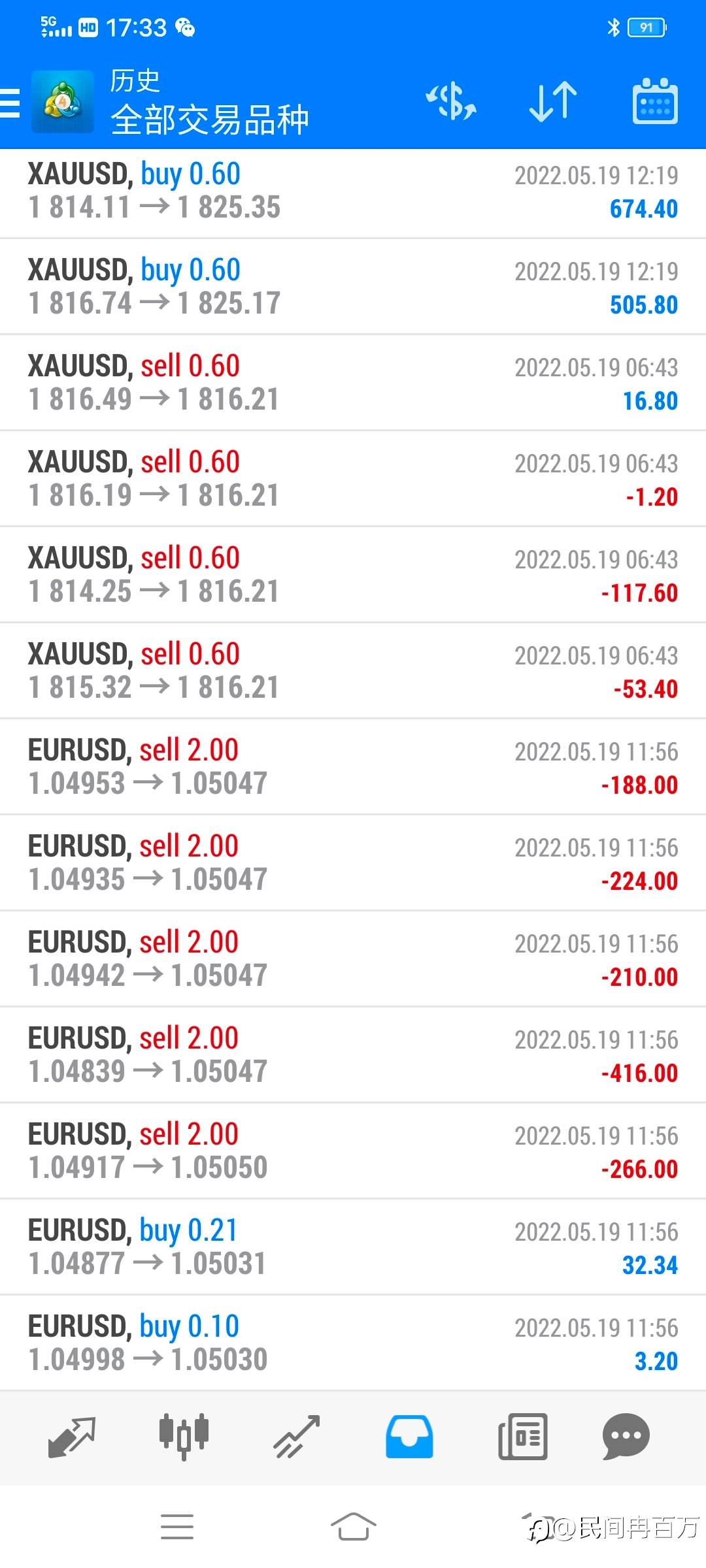The image size is (706, 1568).
Task: Select XAUUSD sell trade with profit 16.80
Action: click(x=353, y=383)
